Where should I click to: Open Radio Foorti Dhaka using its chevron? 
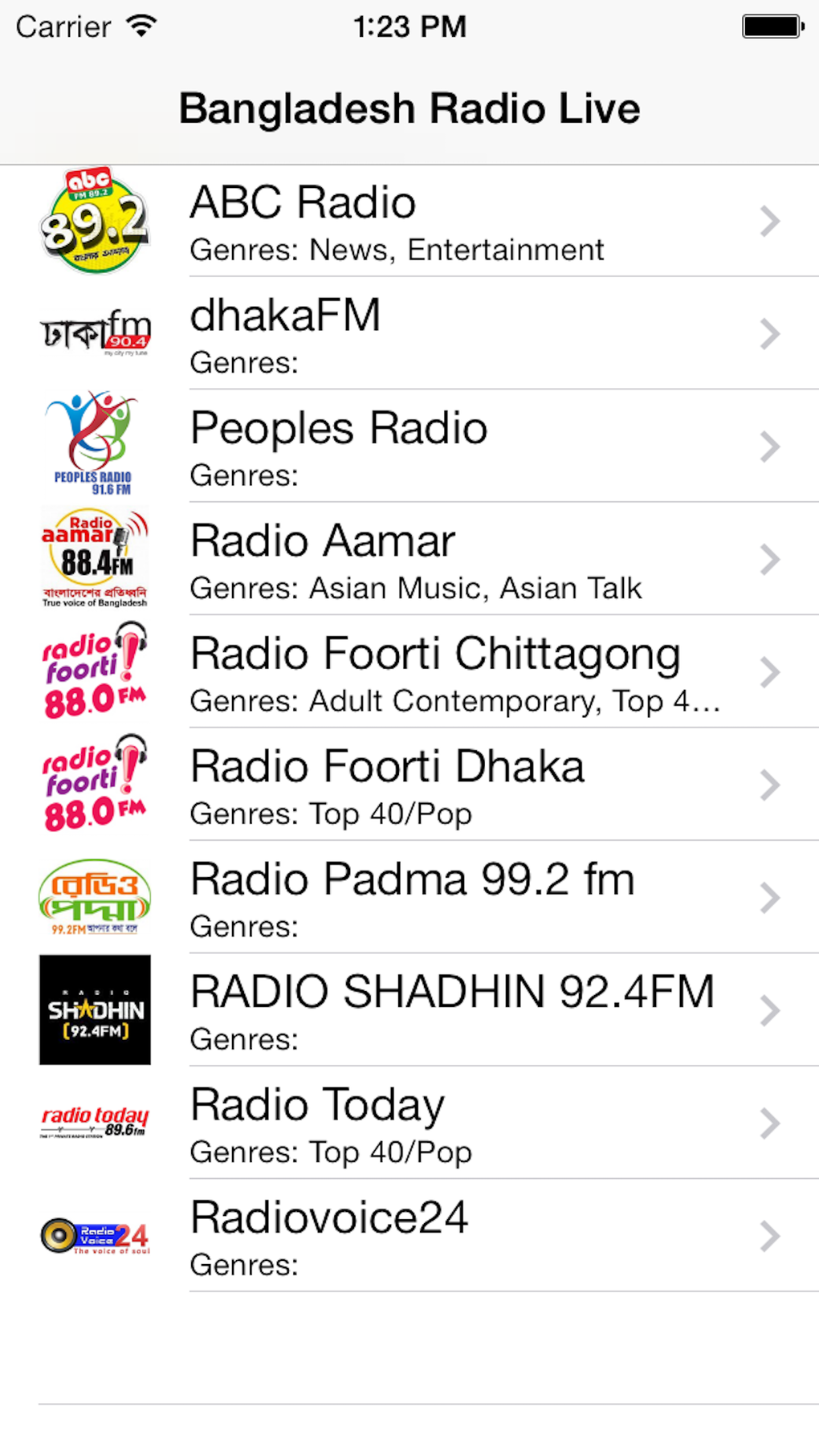point(768,785)
